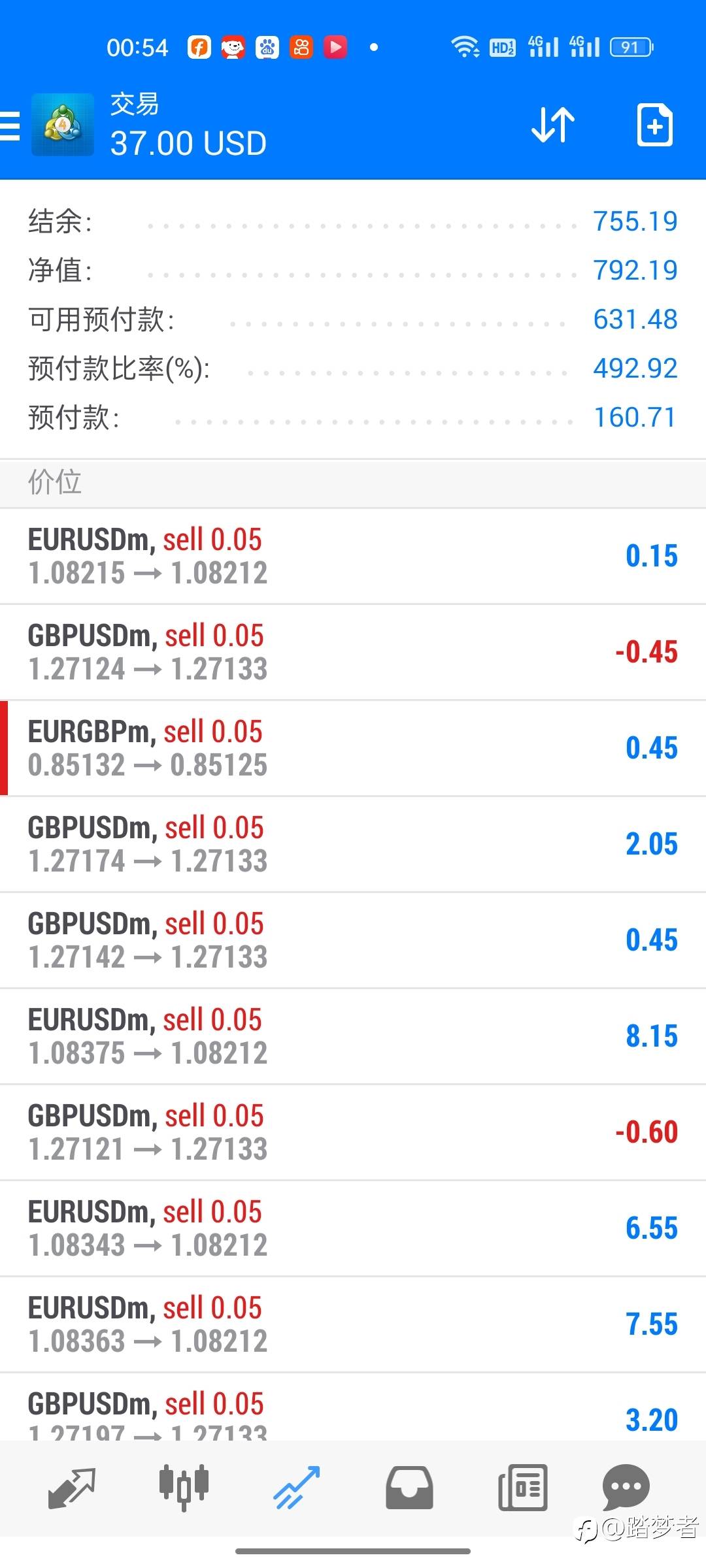Open the EURGBPm sell 0.05 position
The height and width of the screenshot is (1568, 706).
[x=353, y=748]
